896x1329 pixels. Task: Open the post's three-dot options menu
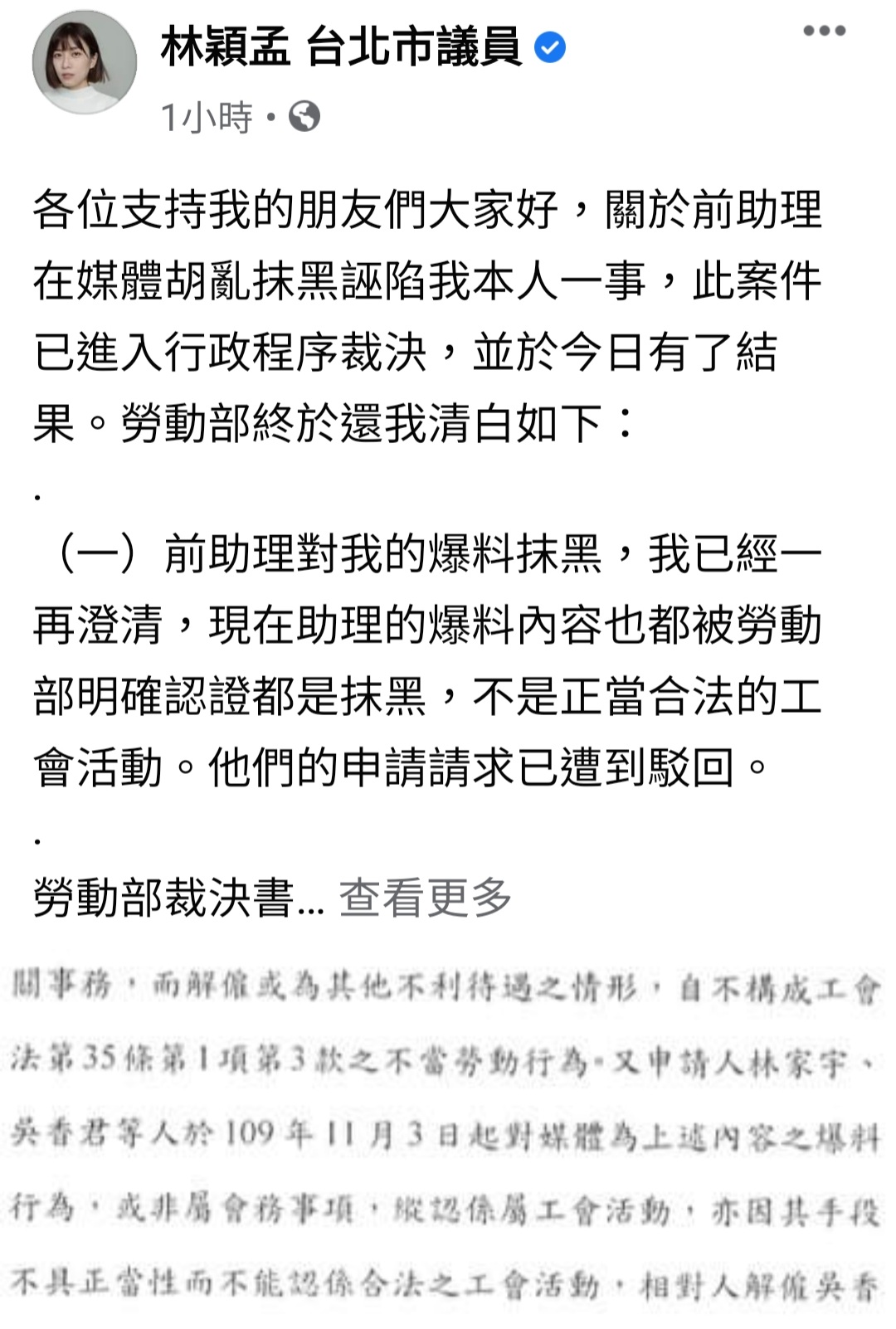click(823, 32)
